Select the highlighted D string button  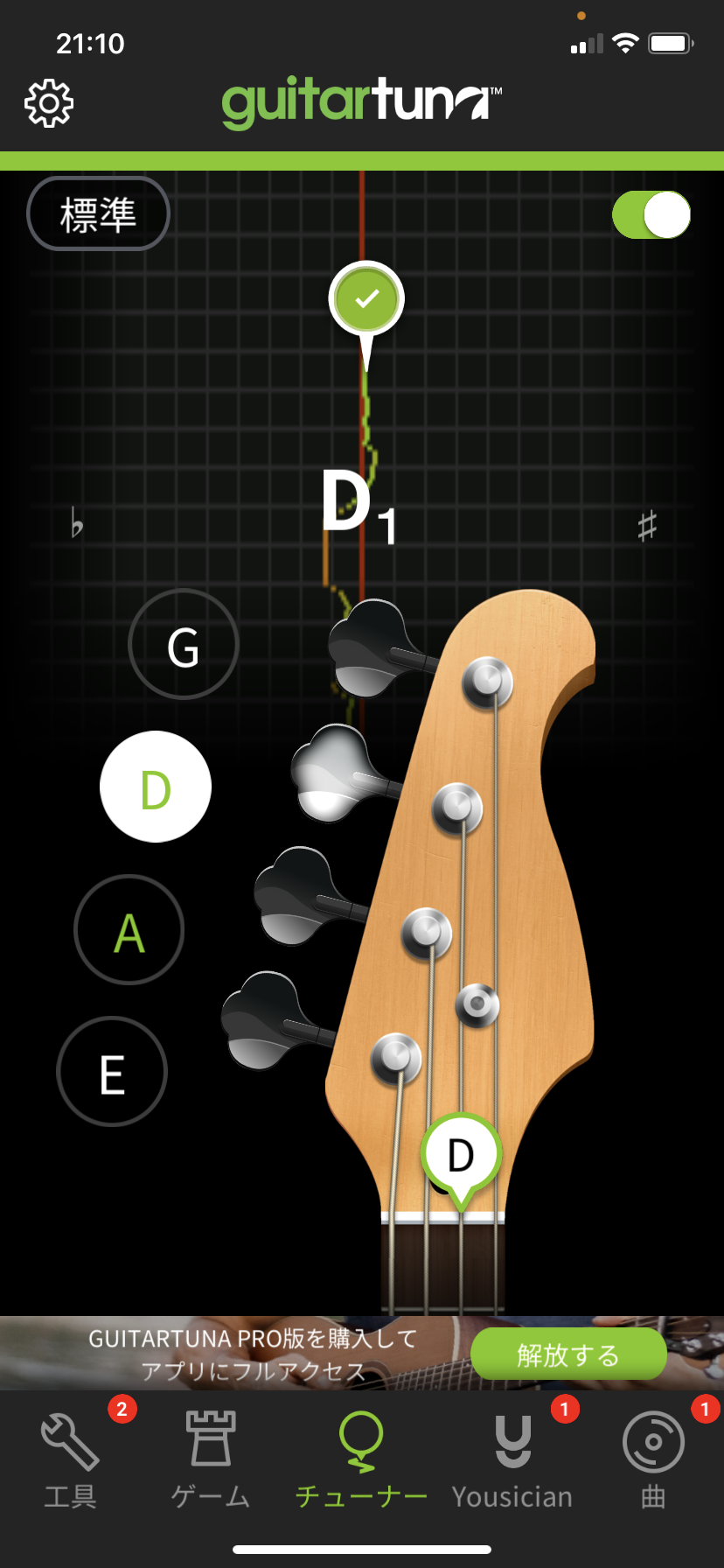click(x=156, y=787)
